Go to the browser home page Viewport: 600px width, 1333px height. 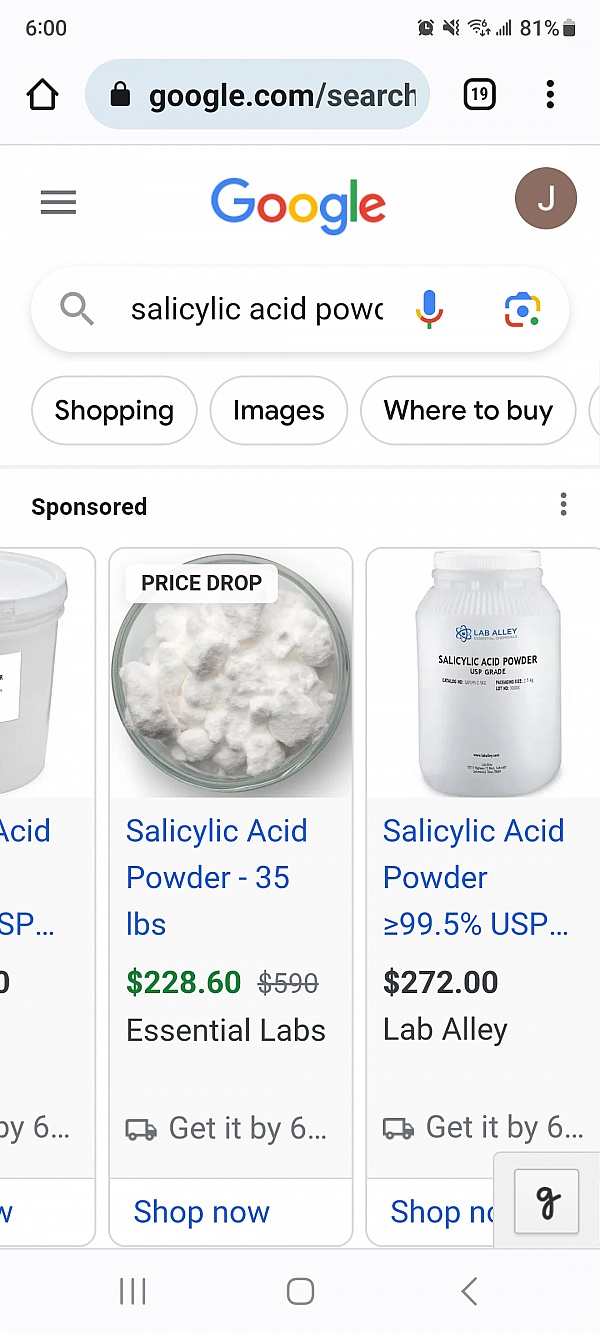pyautogui.click(x=42, y=95)
